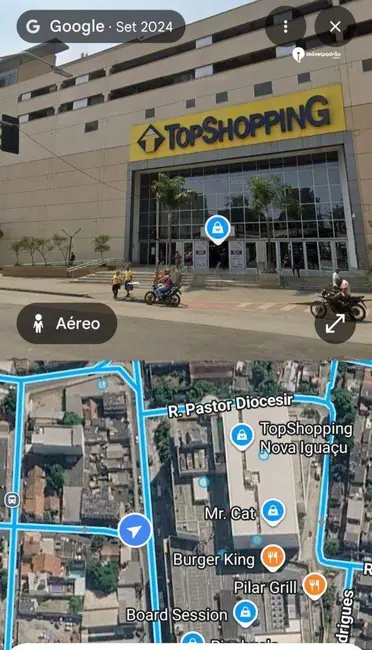Tap the shopping pin on the mall entrance
Screen dimensions: 372x650
click(218, 229)
